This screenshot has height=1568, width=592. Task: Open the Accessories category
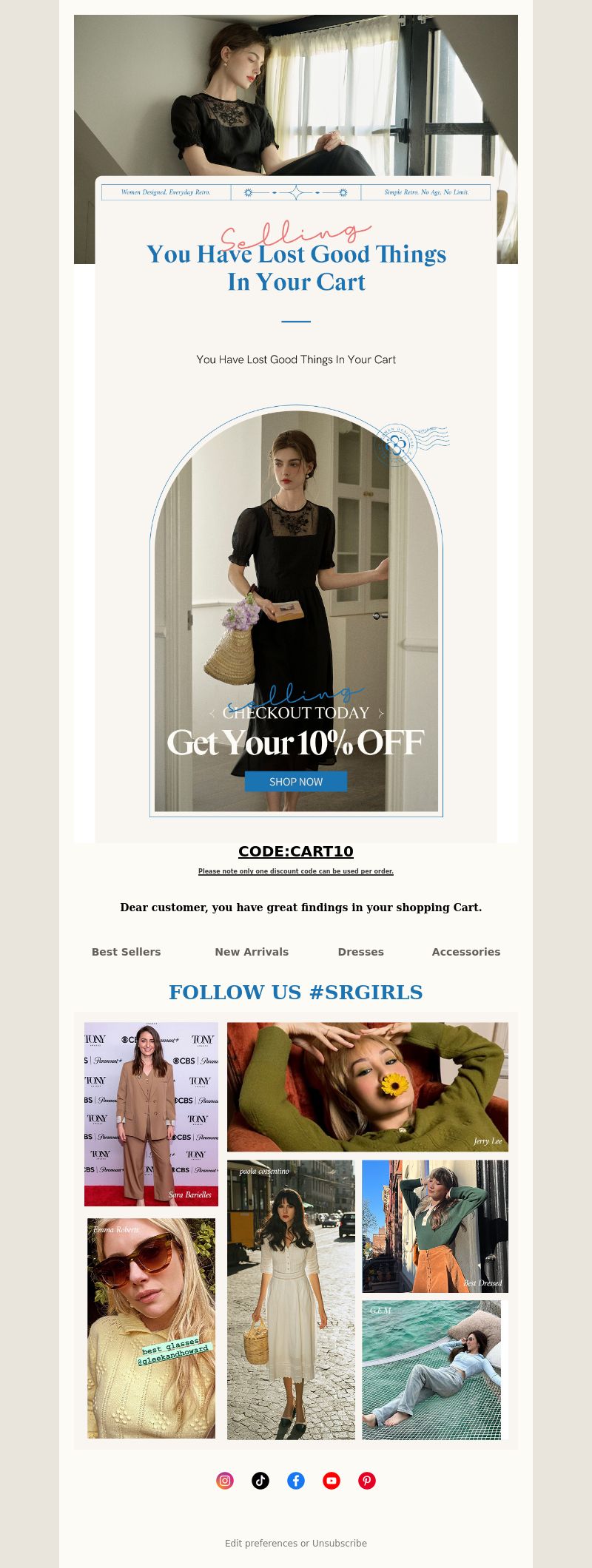pos(465,952)
